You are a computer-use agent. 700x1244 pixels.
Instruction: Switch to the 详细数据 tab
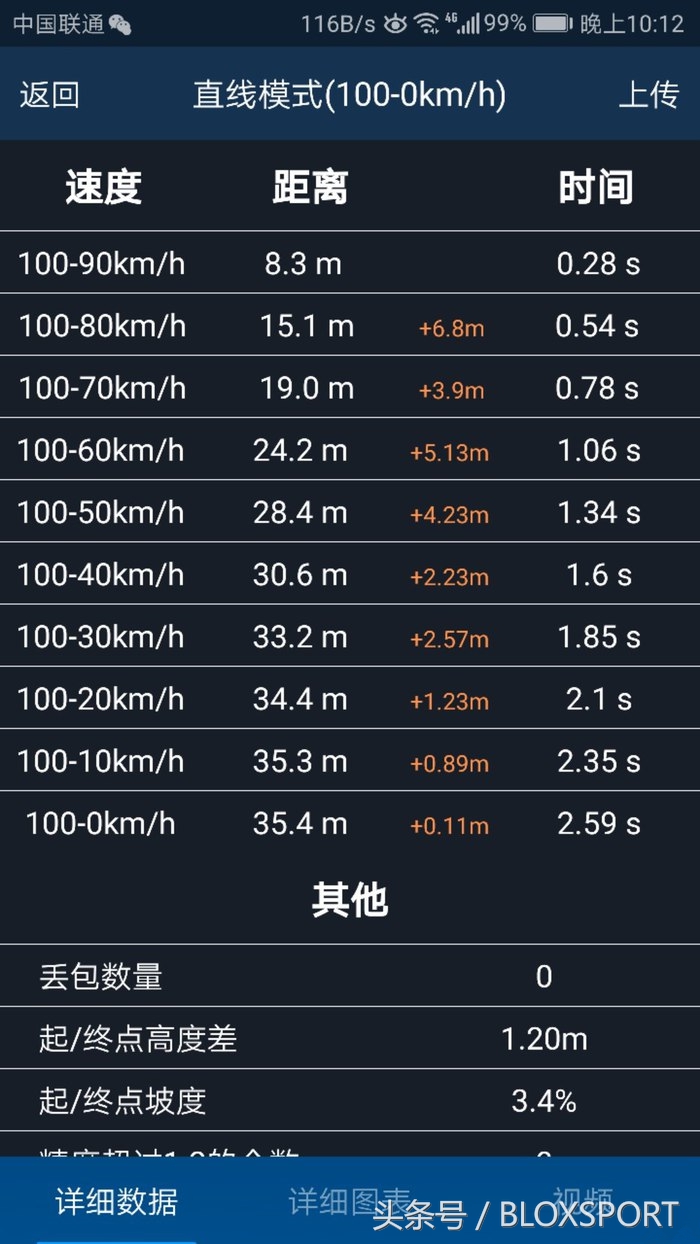(117, 1201)
